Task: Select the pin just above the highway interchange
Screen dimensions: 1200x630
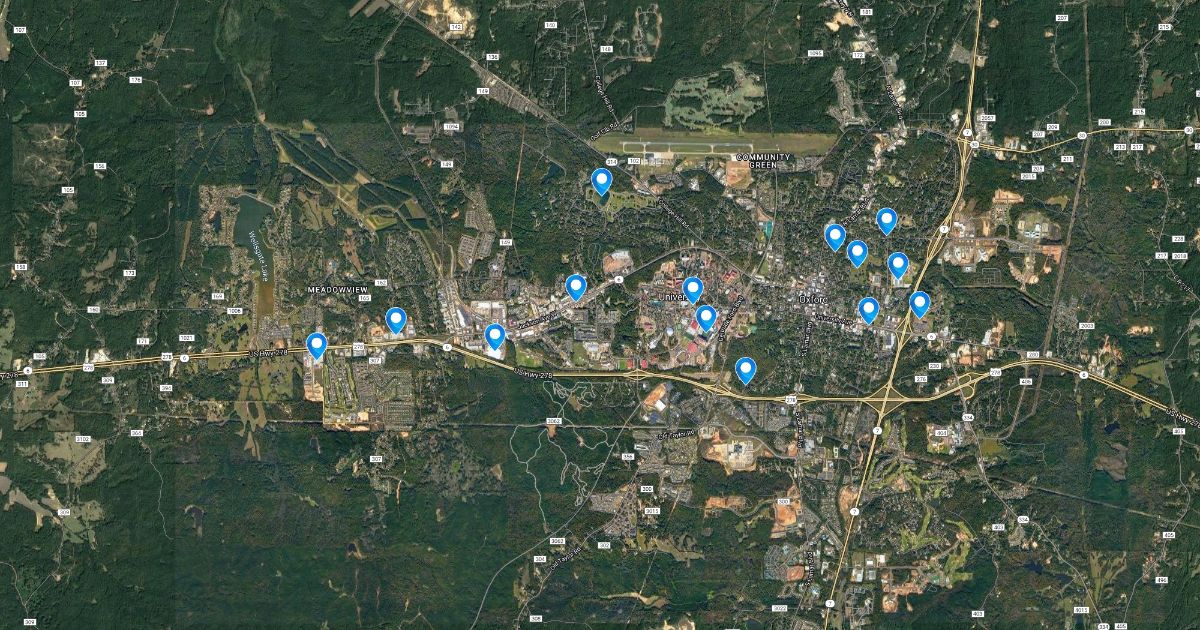Action: pyautogui.click(x=745, y=370)
